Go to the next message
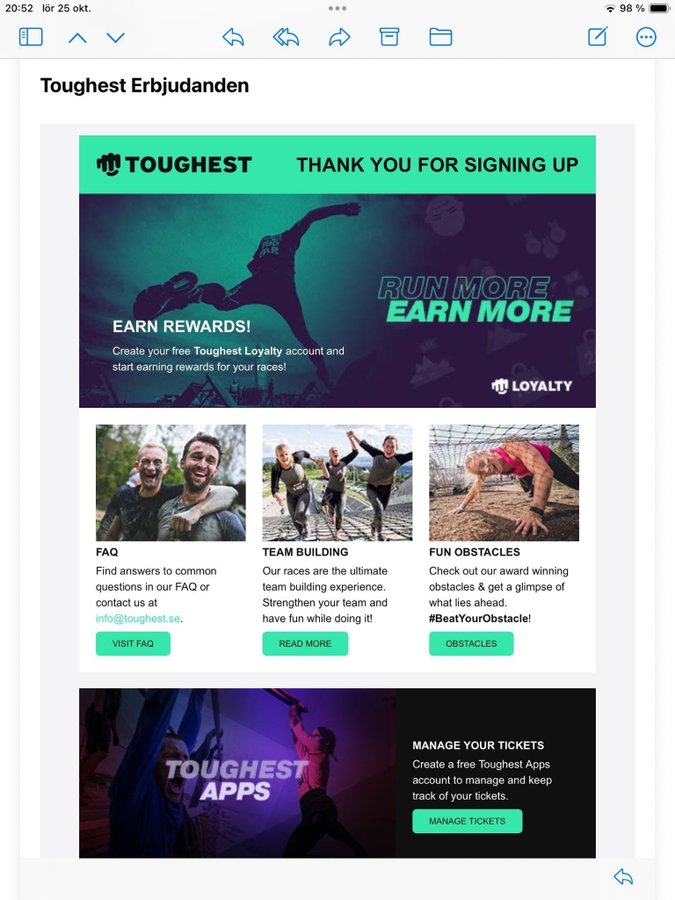Image resolution: width=675 pixels, height=900 pixels. click(x=116, y=37)
